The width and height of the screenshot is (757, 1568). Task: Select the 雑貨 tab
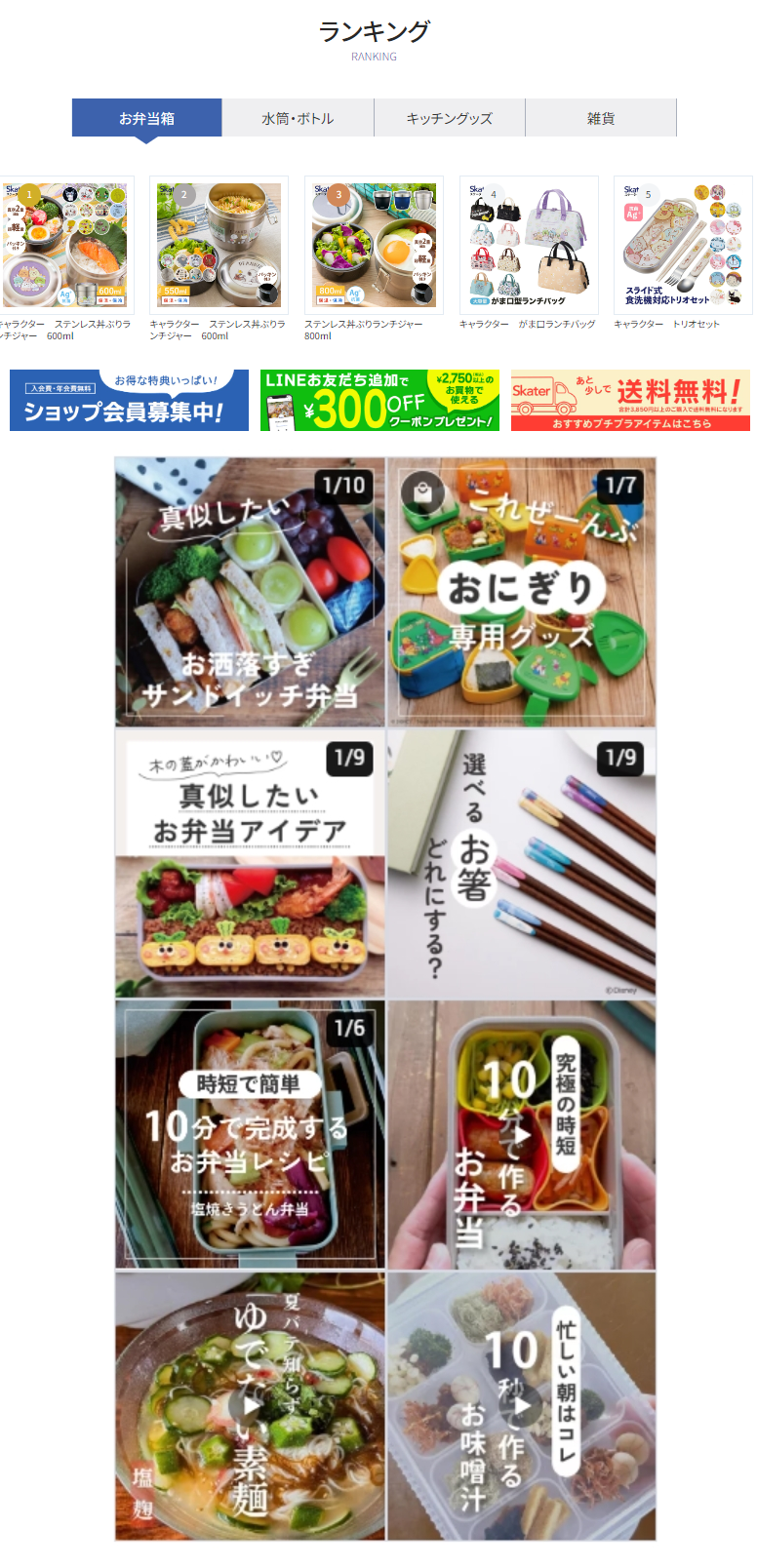(600, 117)
